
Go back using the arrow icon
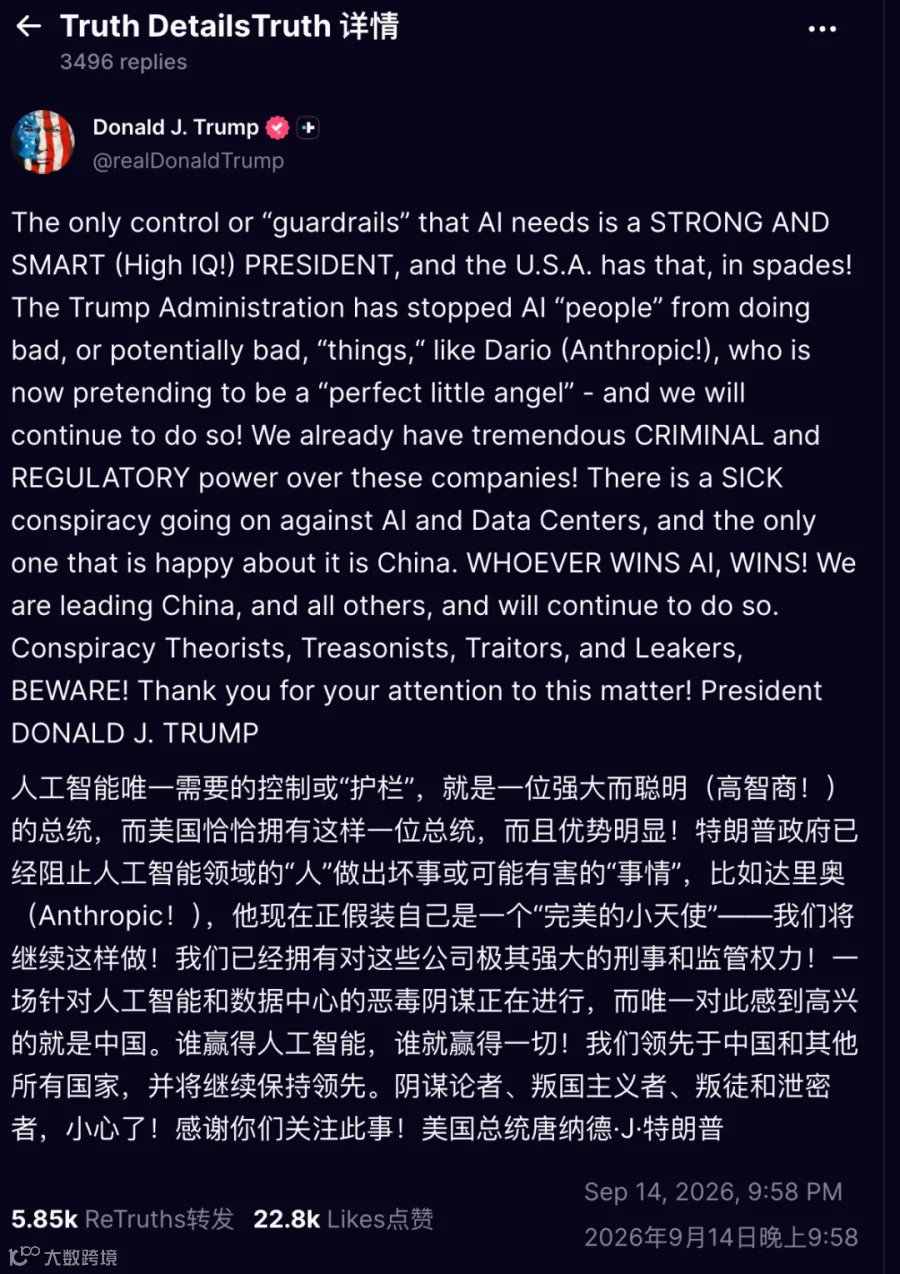click(28, 26)
